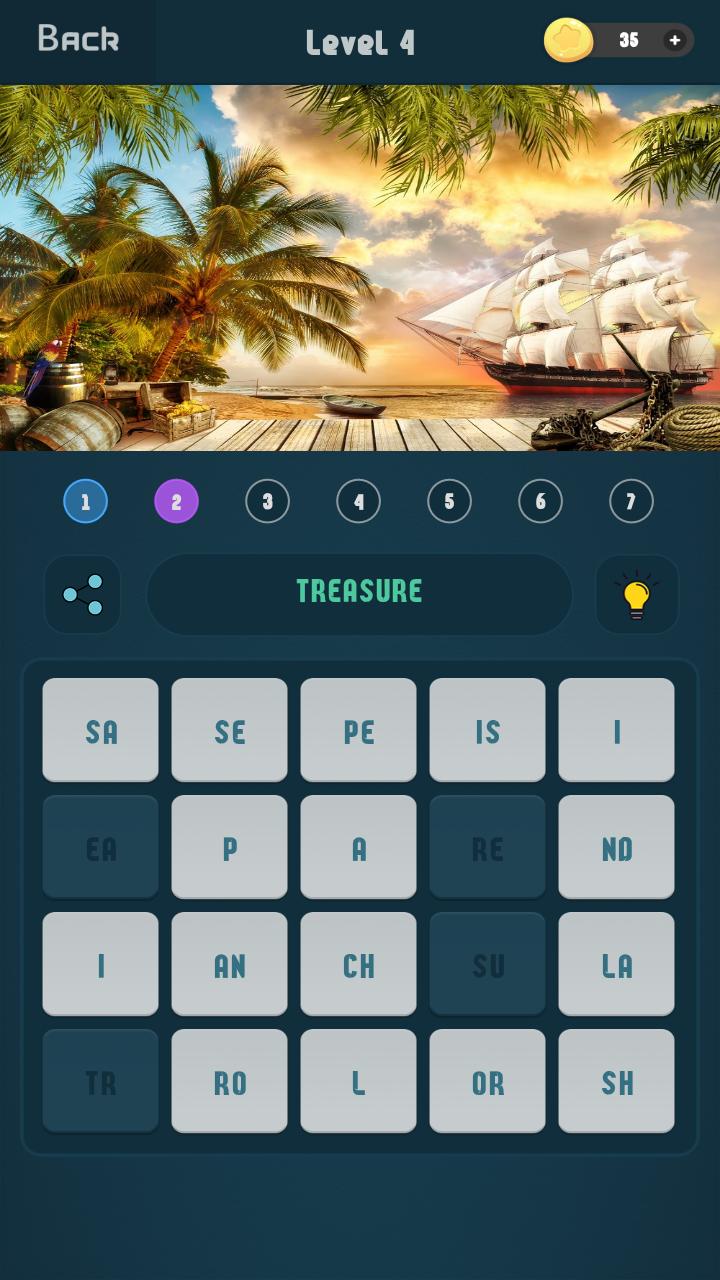Use the light bulb hint

[637, 594]
